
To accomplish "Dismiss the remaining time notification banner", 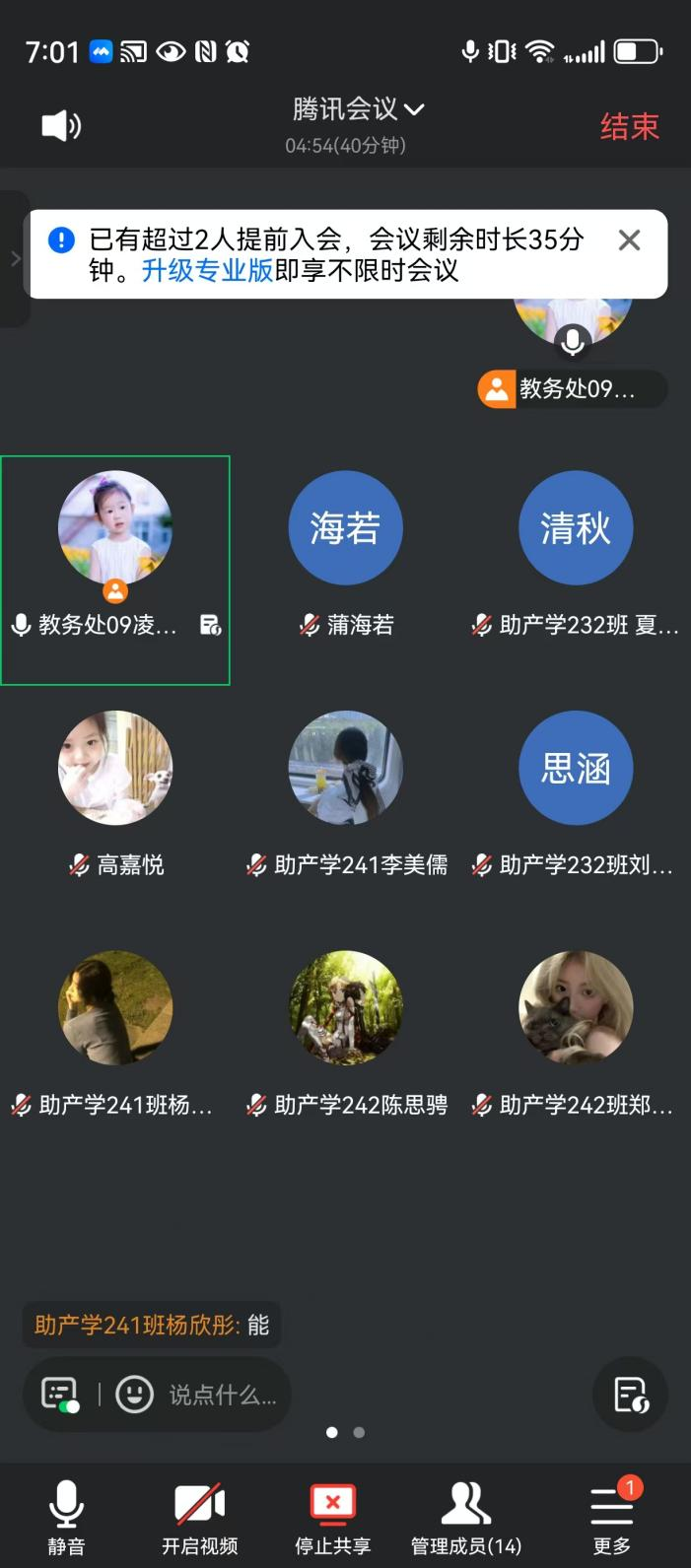I will (x=629, y=240).
